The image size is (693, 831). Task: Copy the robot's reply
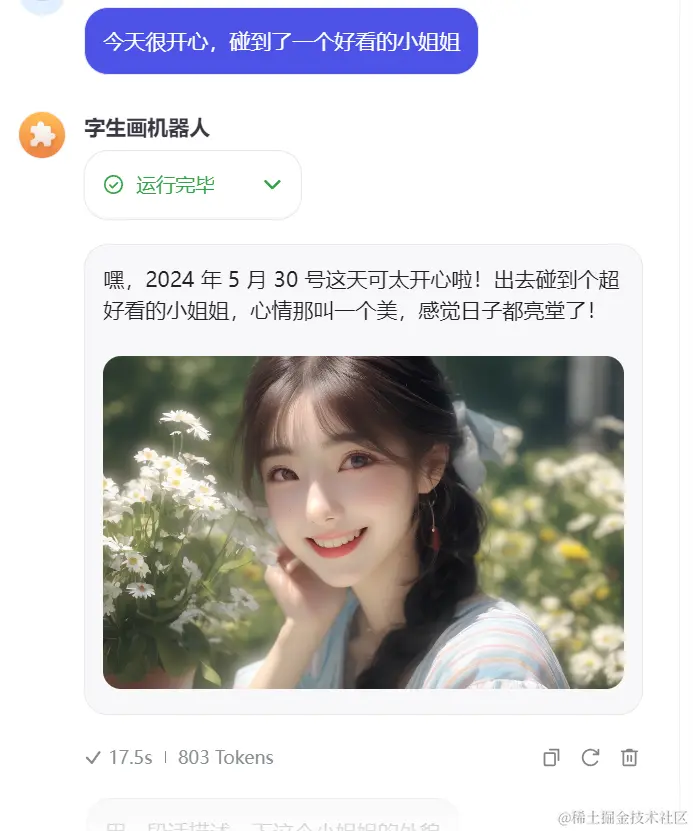551,758
